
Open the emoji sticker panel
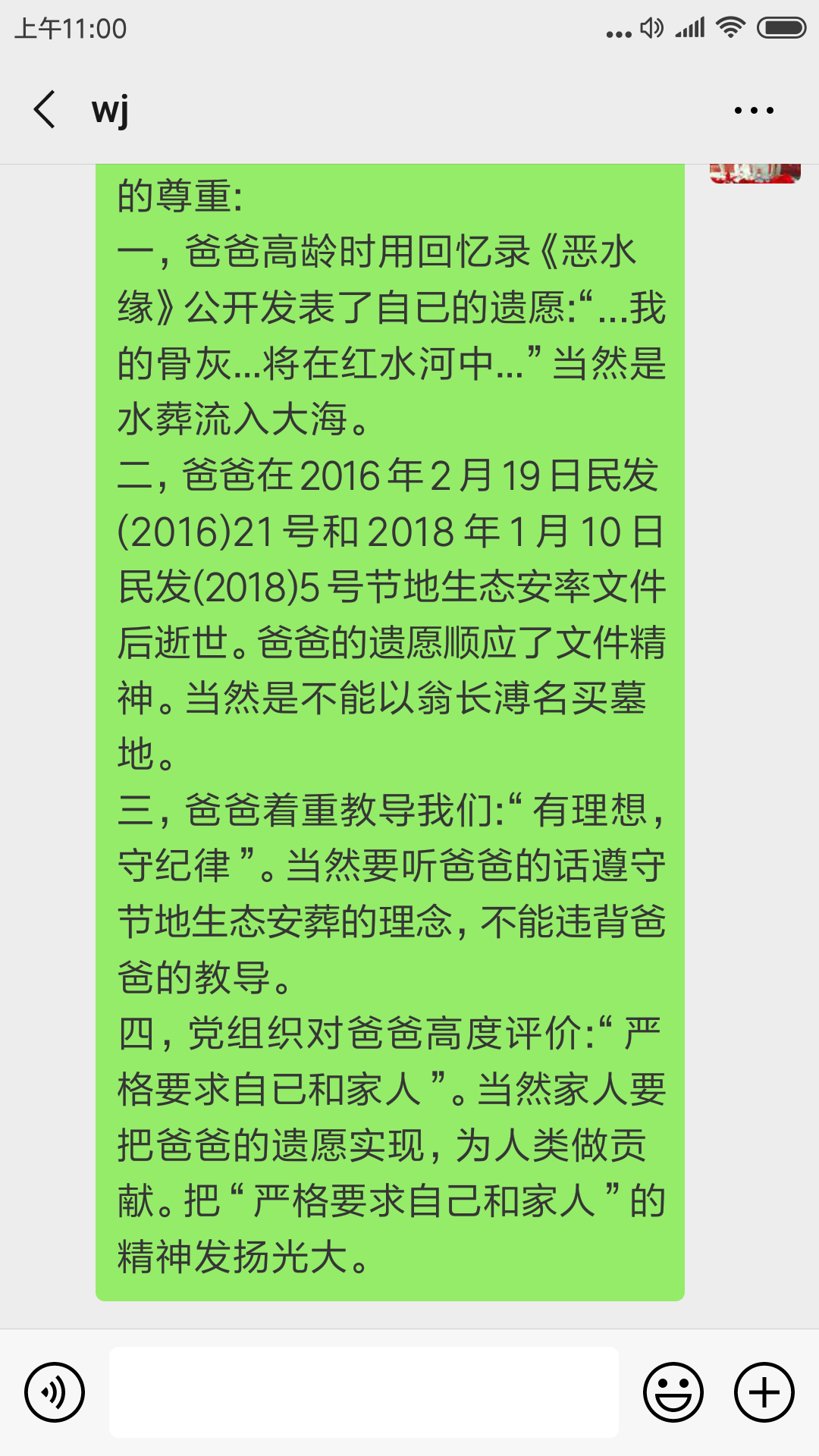(x=673, y=1392)
